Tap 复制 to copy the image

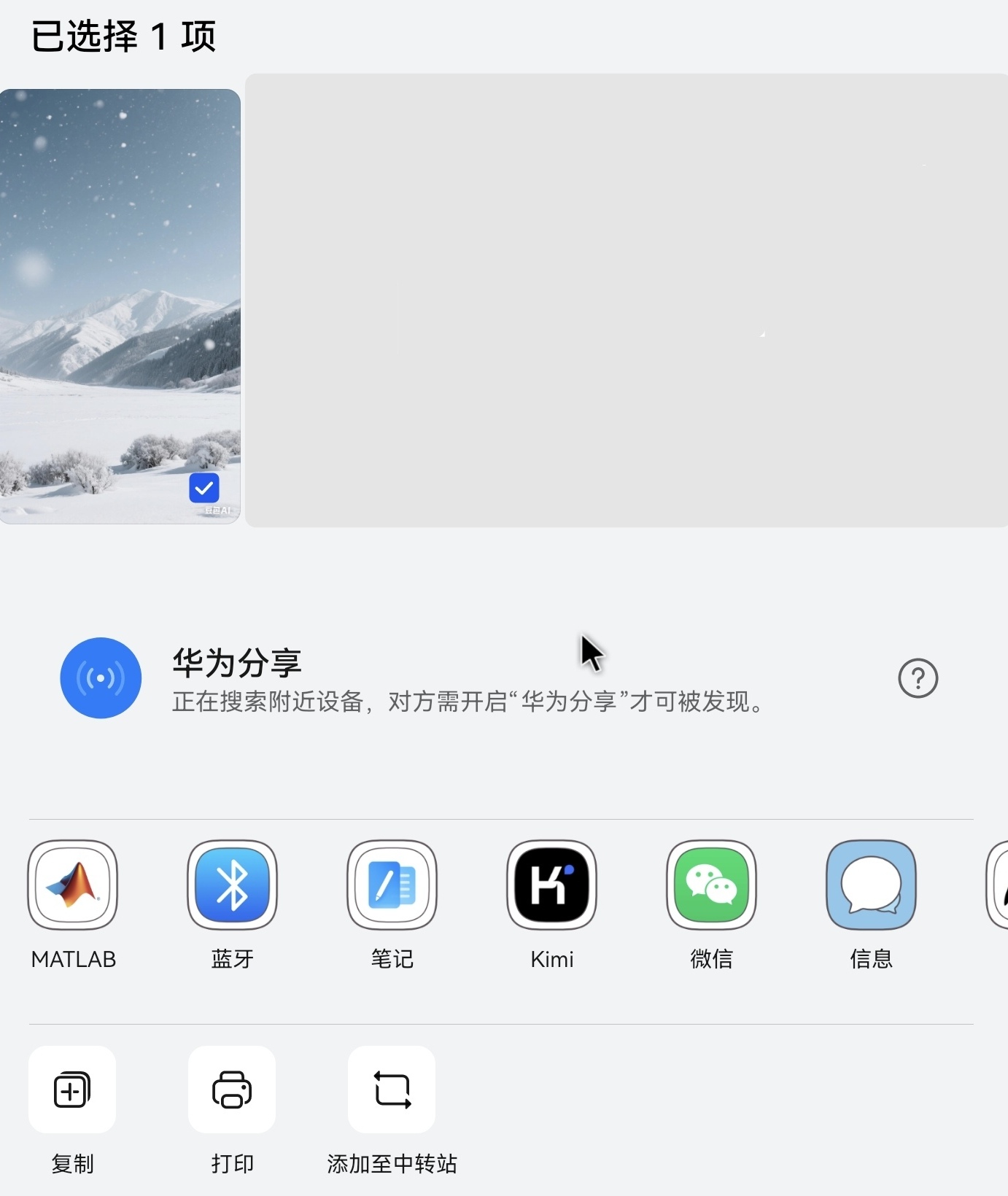tap(72, 1090)
